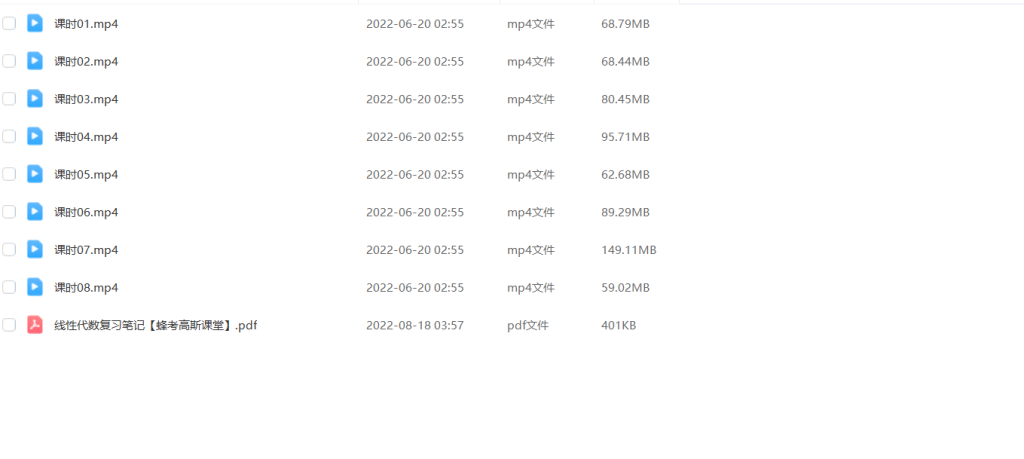
Task: Select the checkbox for 课时07.mp4
Action: tap(9, 249)
